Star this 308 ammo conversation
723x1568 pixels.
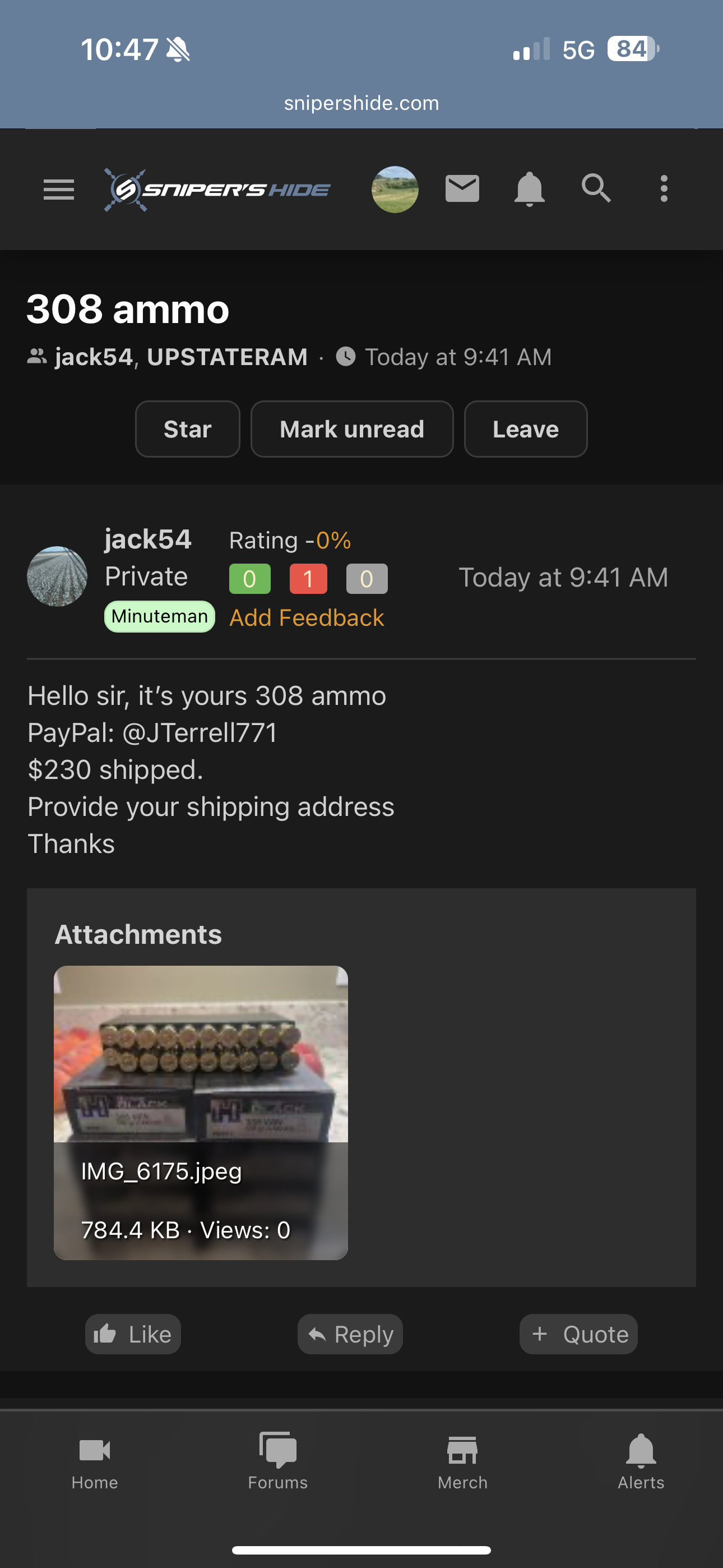pos(187,429)
